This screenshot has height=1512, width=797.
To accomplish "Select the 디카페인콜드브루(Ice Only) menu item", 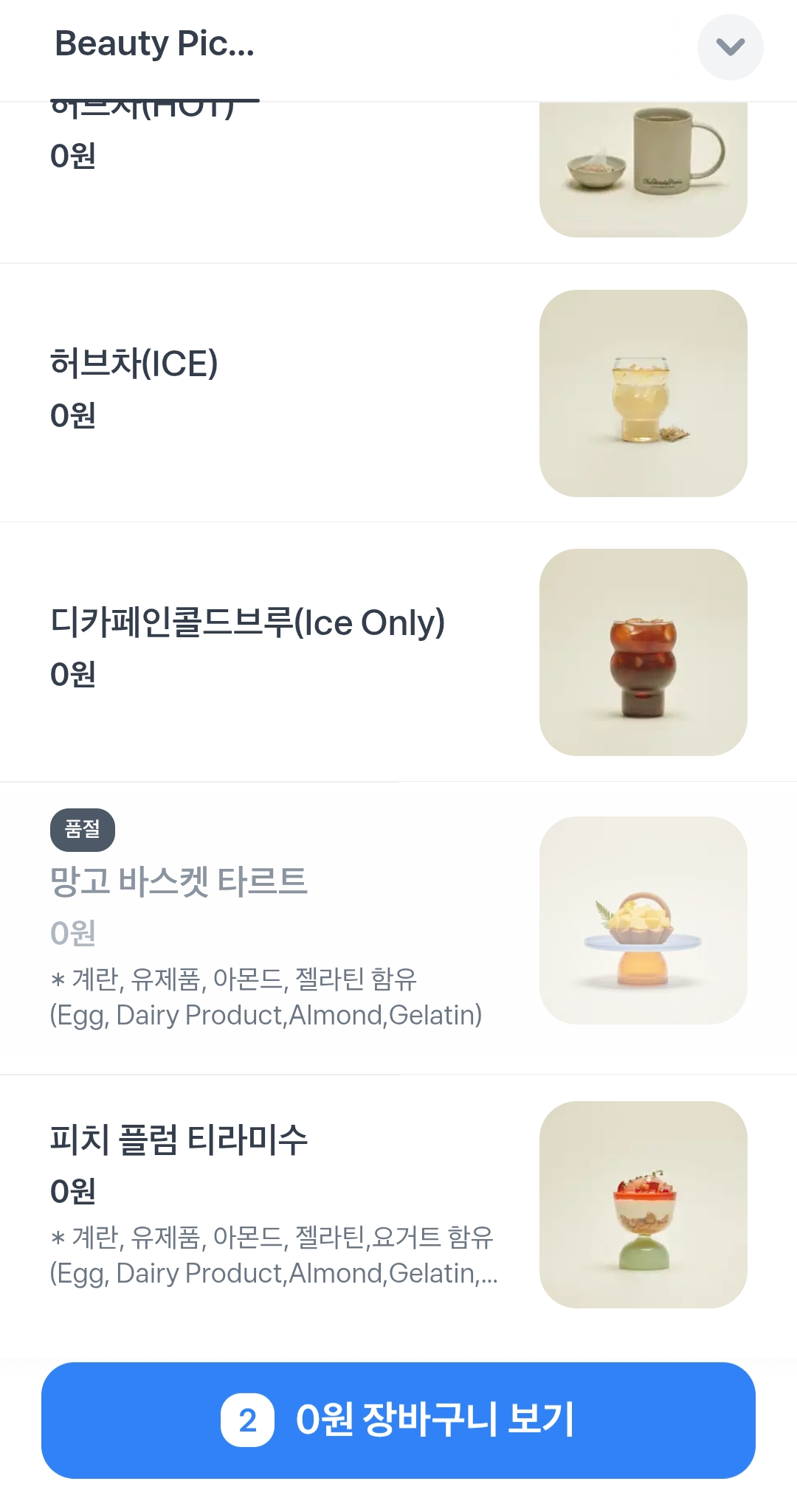I will click(x=247, y=623).
